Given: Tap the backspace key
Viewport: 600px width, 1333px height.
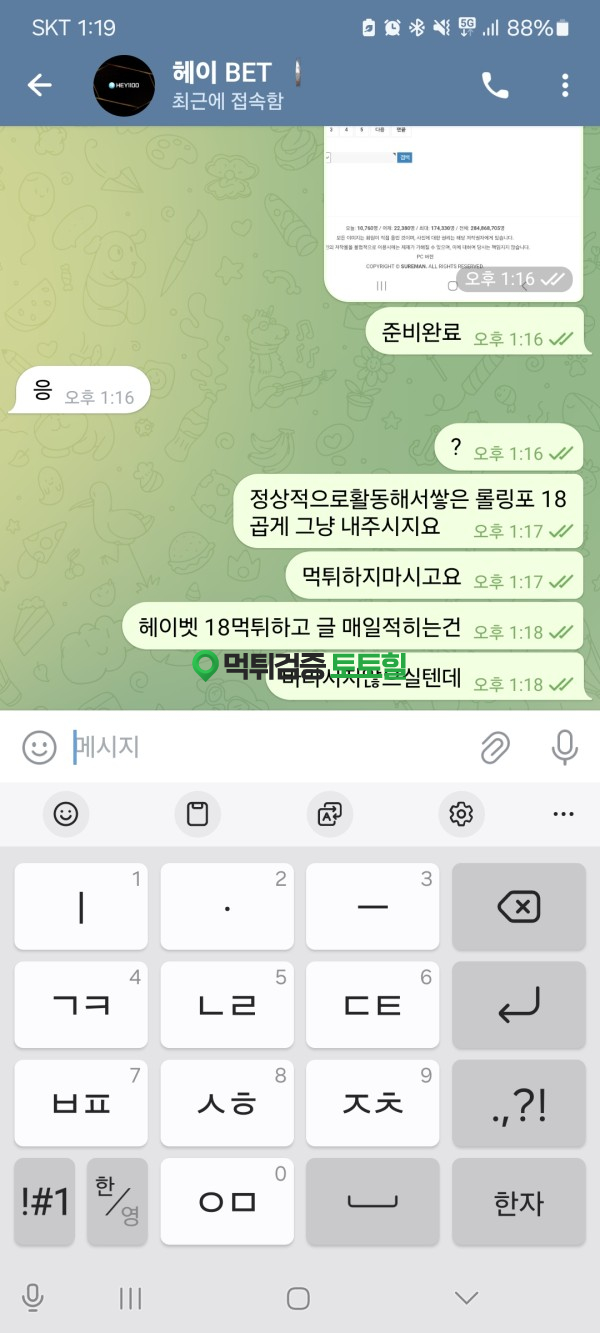Looking at the screenshot, I should tap(518, 907).
